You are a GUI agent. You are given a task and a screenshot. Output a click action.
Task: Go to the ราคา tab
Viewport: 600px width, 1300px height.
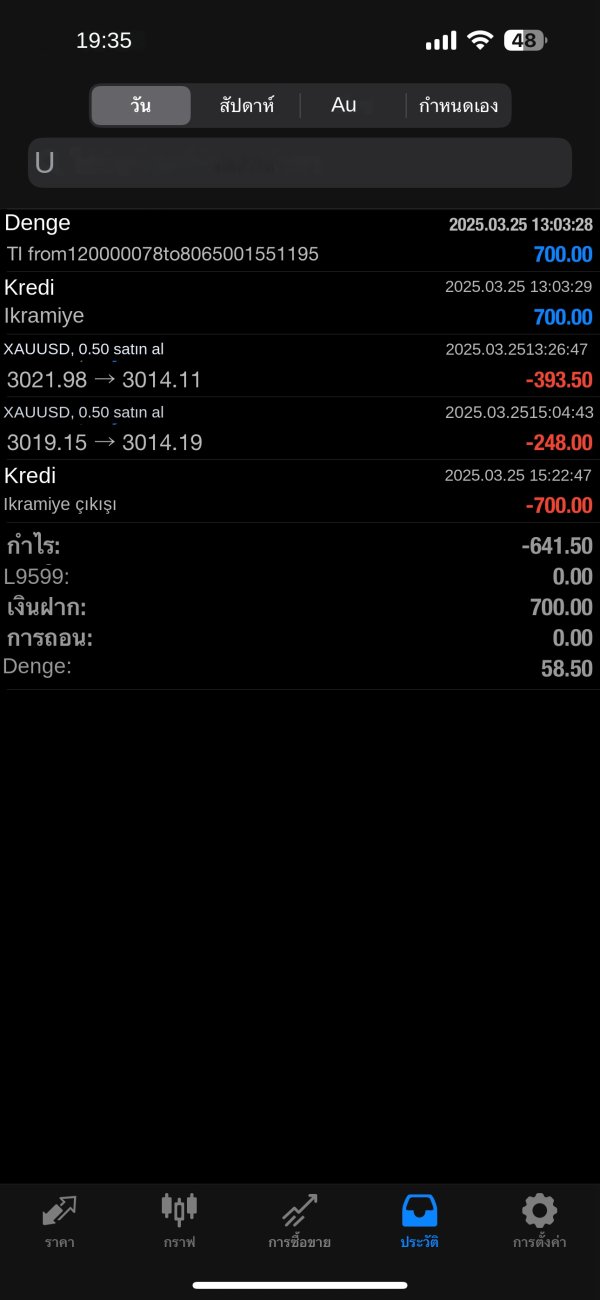60,1222
